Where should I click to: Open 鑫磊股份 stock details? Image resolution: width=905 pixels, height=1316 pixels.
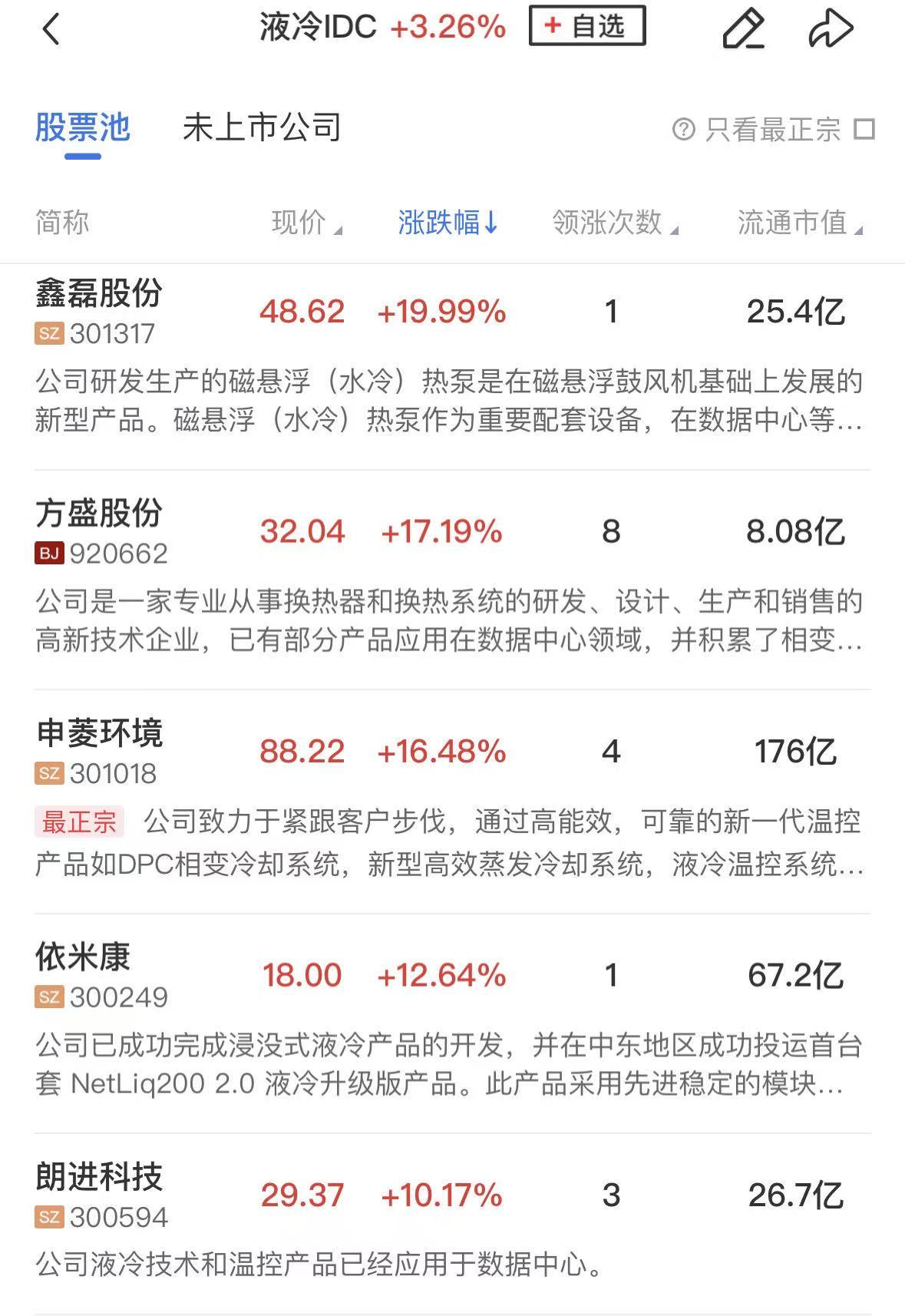pyautogui.click(x=100, y=294)
